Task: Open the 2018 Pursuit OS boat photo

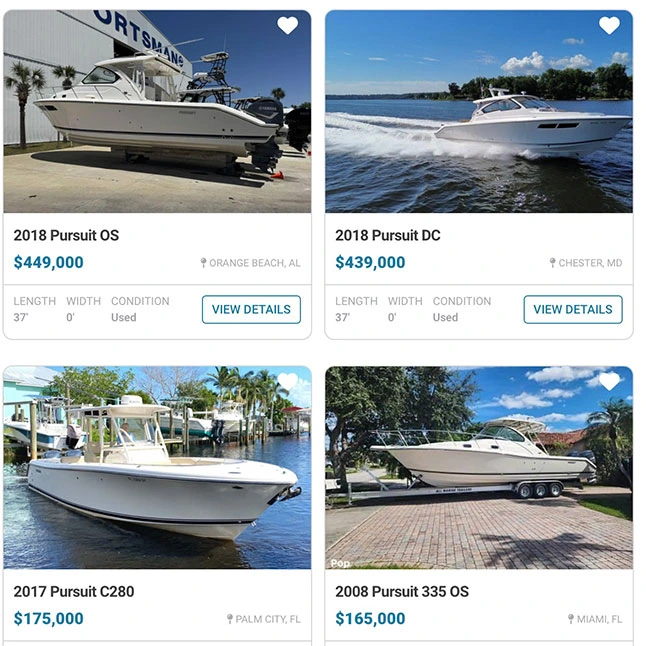Action: [157, 112]
